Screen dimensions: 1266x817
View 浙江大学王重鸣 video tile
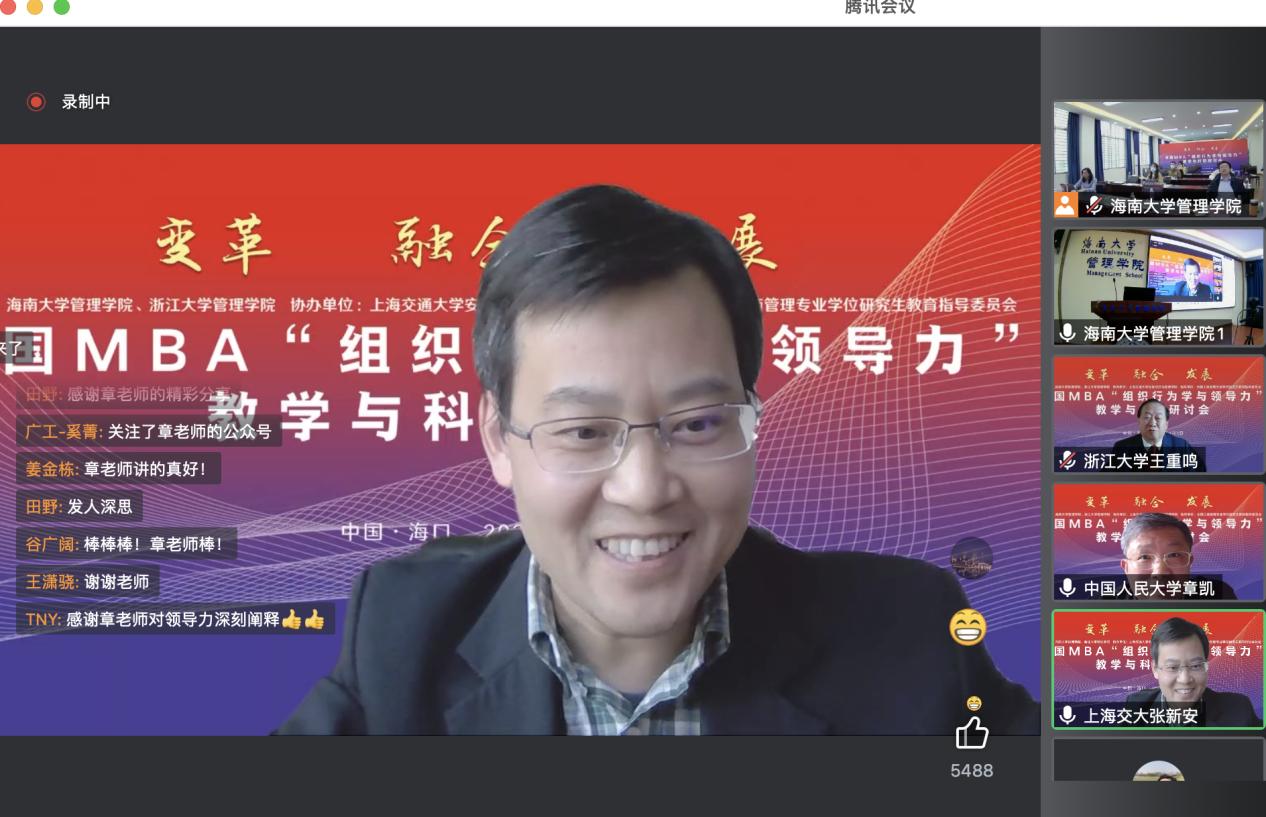1158,414
